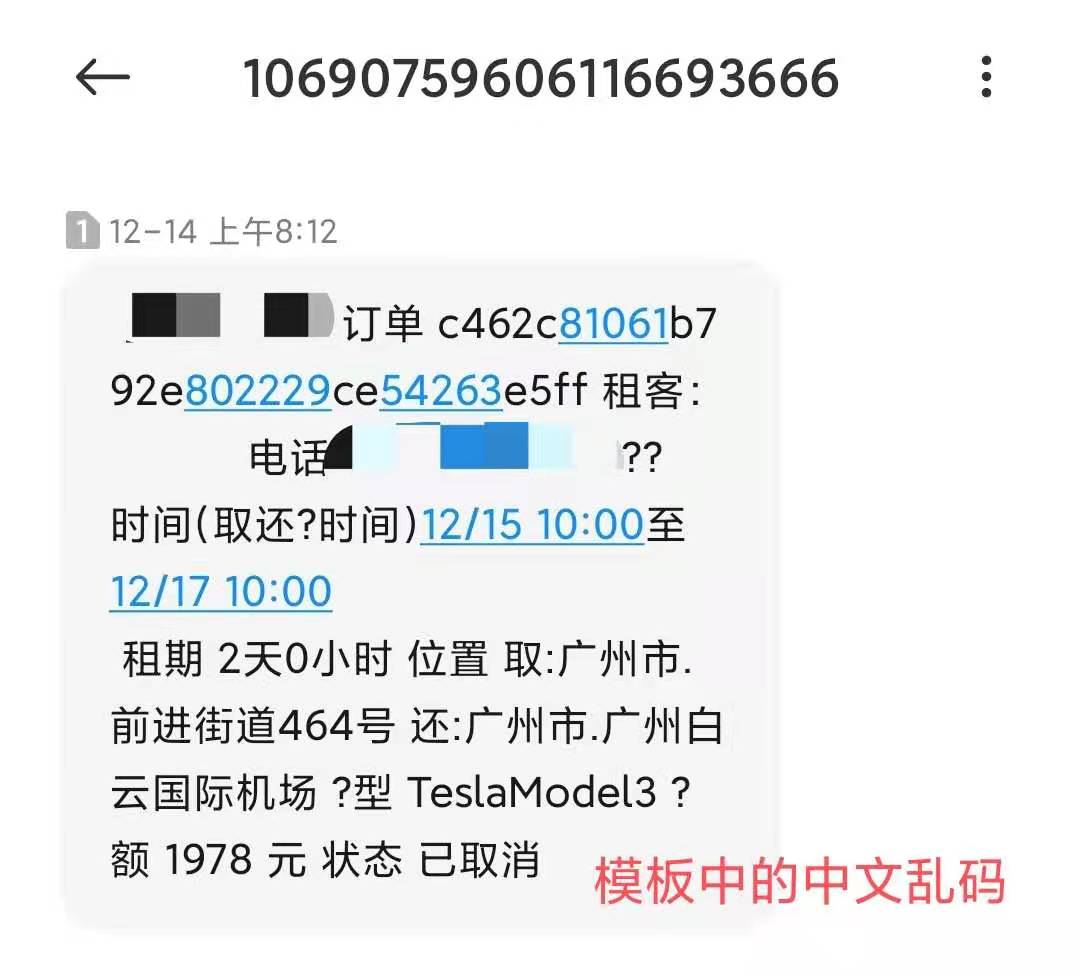Tap the linked number 81061
The height and width of the screenshot is (976, 1080).
point(613,324)
